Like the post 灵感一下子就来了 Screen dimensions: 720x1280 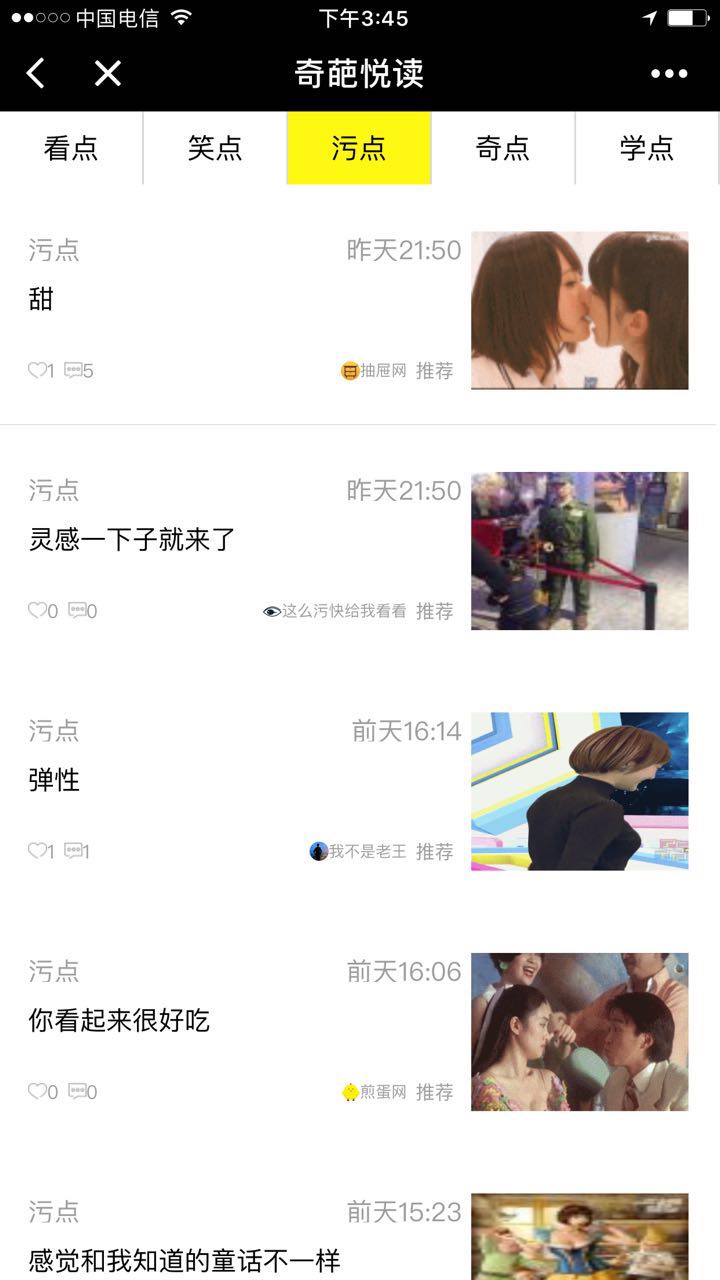click(x=42, y=611)
